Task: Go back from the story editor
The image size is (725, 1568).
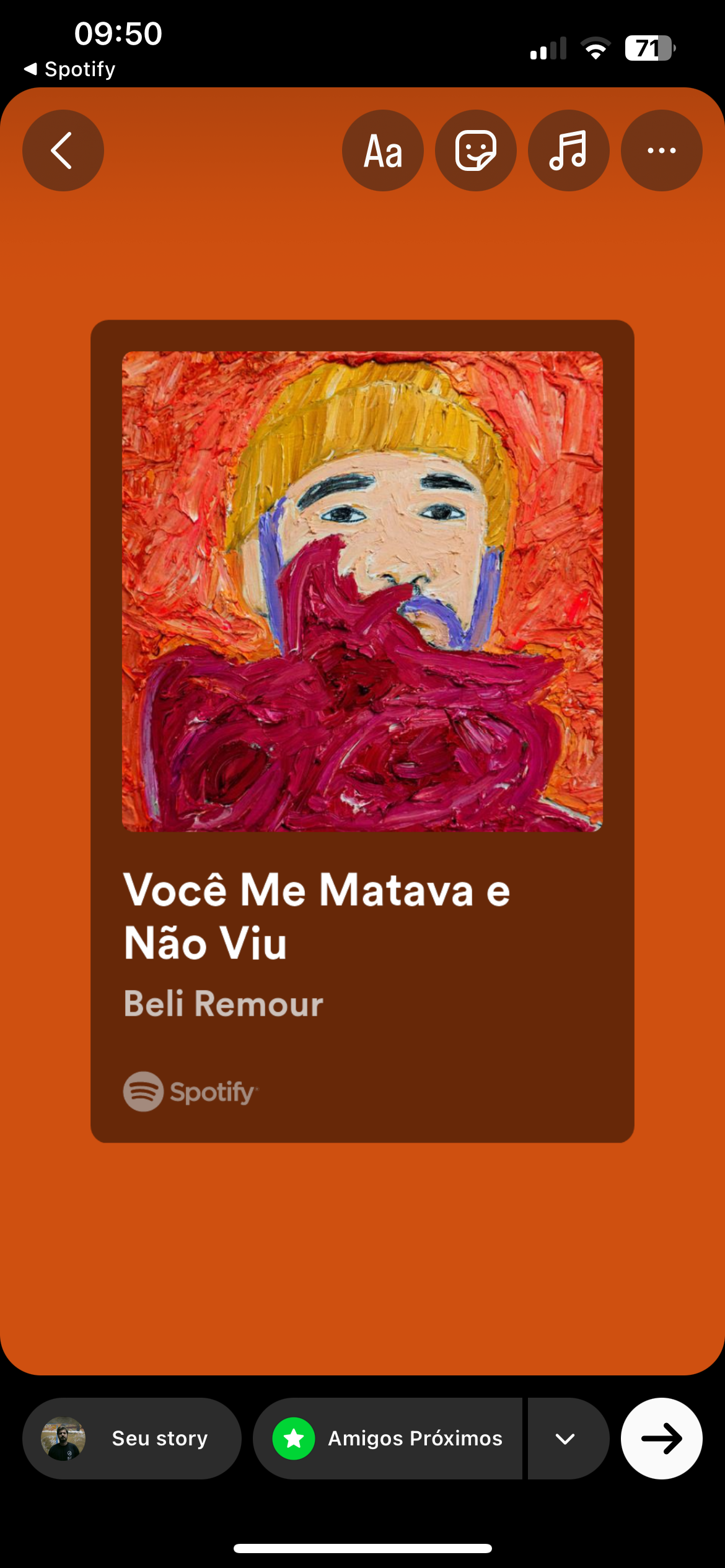Action: 63,150
